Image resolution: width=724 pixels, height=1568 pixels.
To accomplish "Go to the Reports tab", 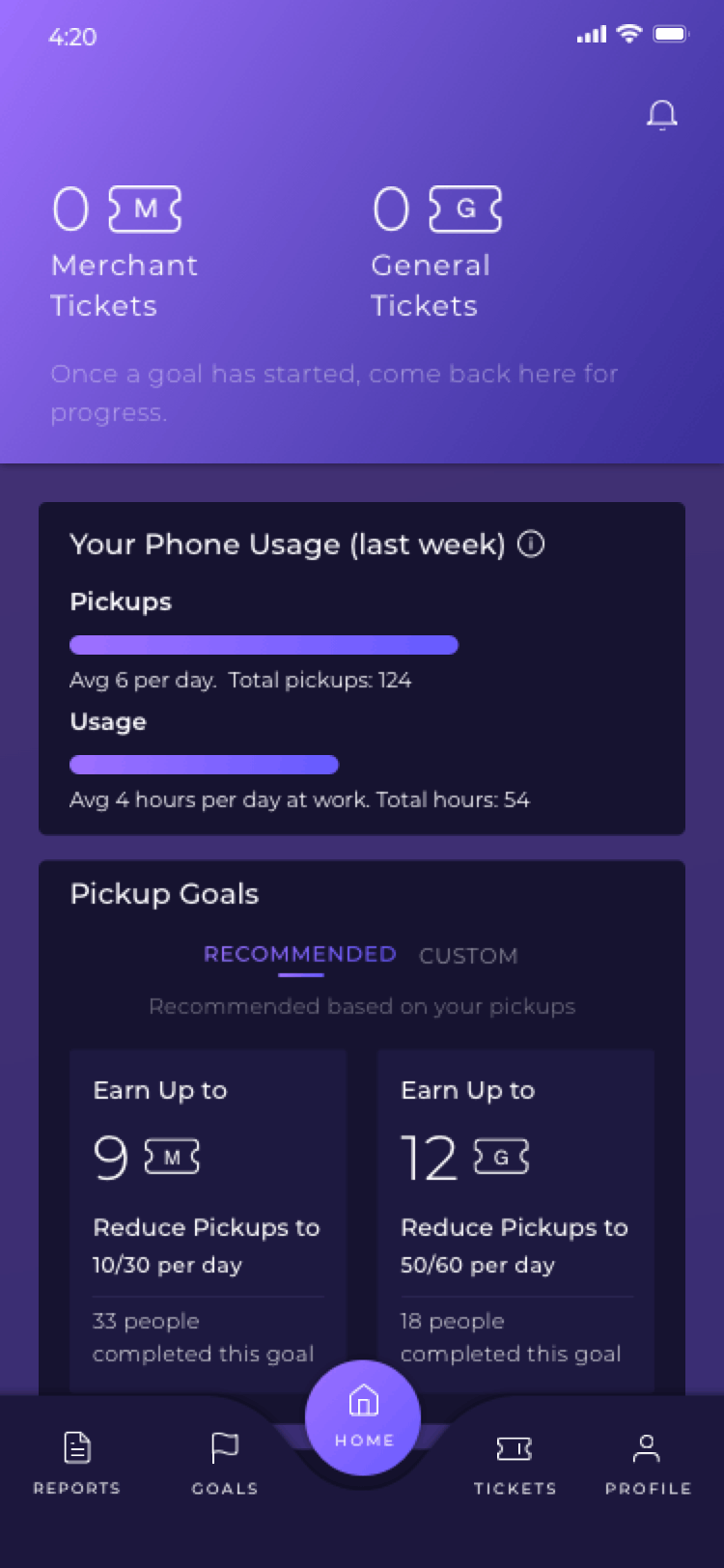I will click(77, 1464).
